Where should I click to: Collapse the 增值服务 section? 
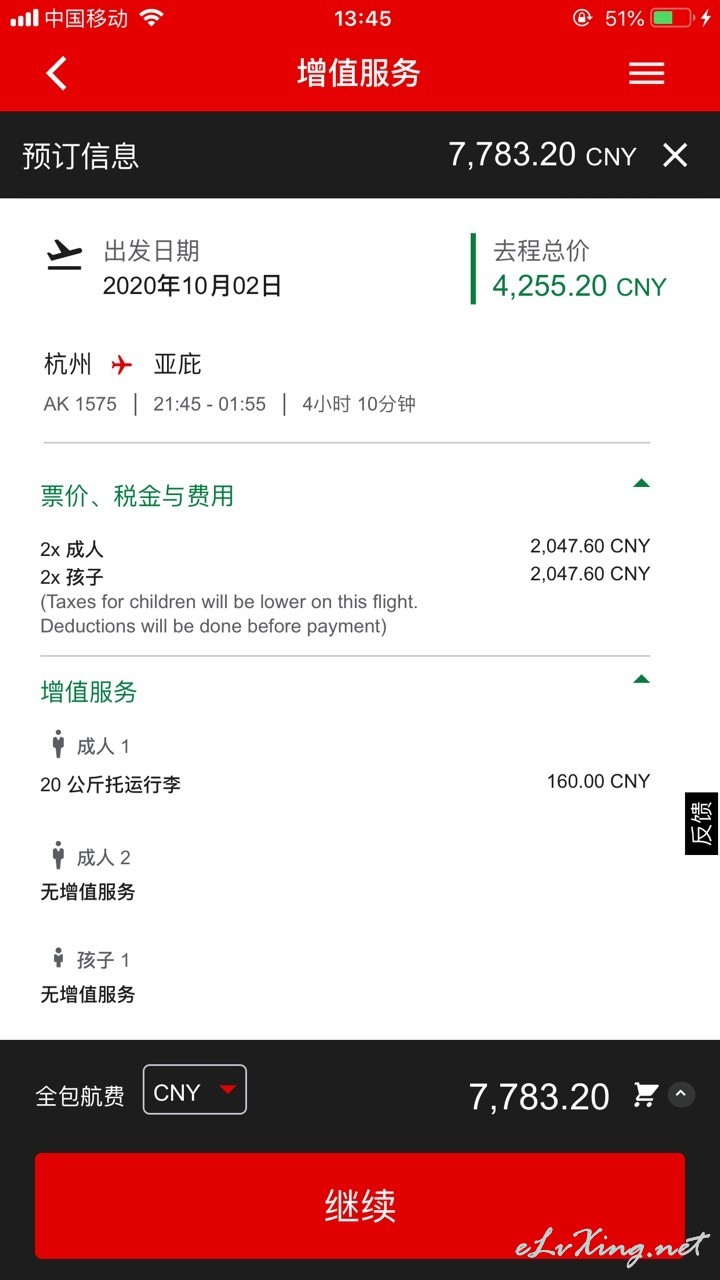point(641,680)
